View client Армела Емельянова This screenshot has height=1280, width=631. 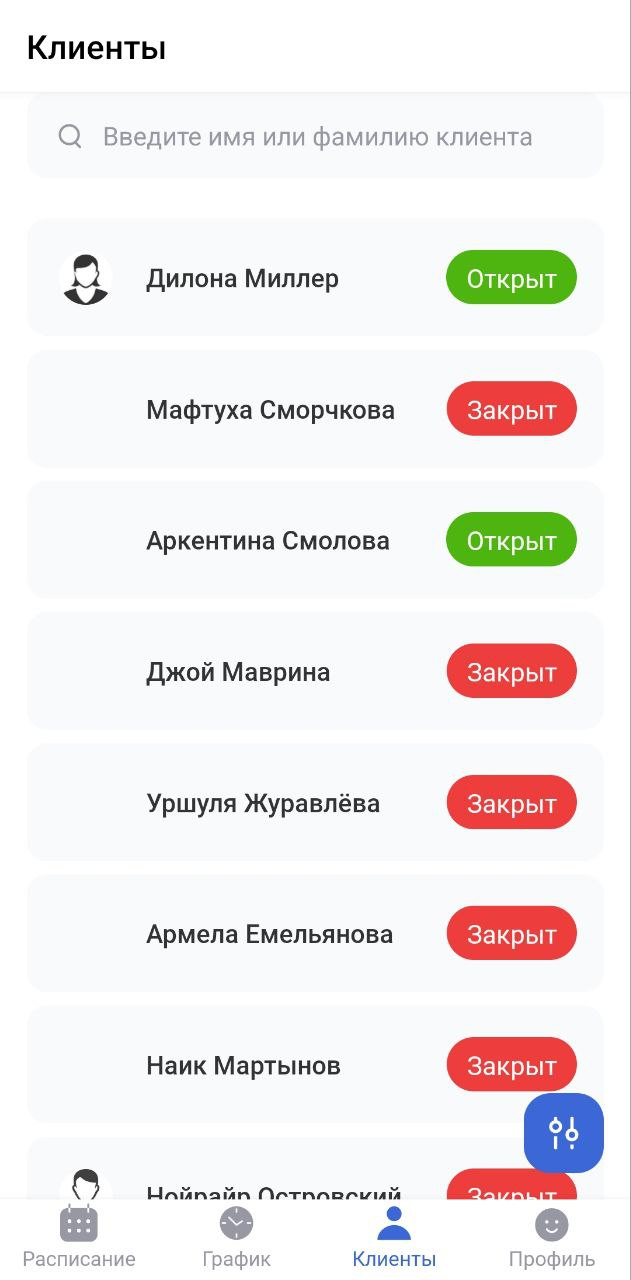pyautogui.click(x=315, y=933)
